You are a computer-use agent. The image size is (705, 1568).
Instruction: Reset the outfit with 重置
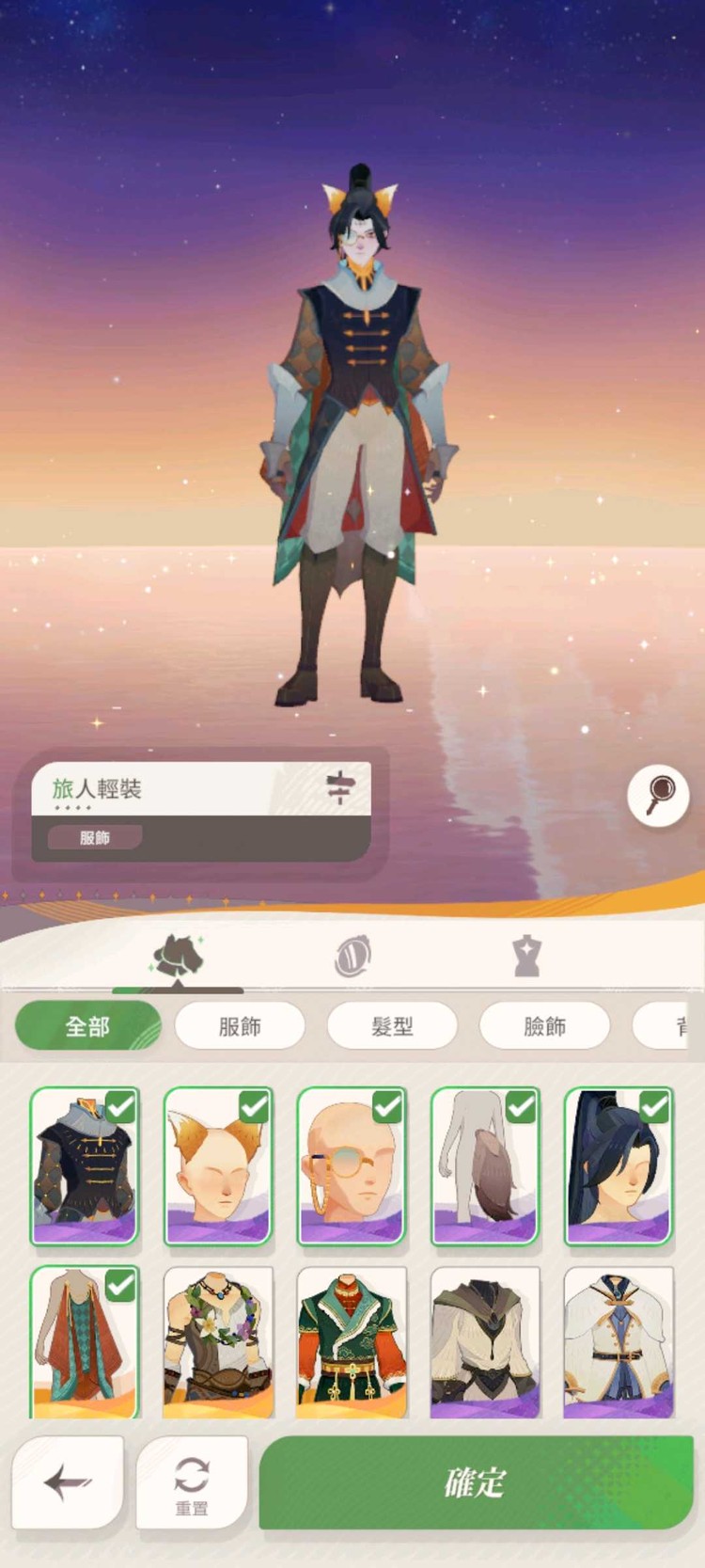pyautogui.click(x=192, y=1481)
